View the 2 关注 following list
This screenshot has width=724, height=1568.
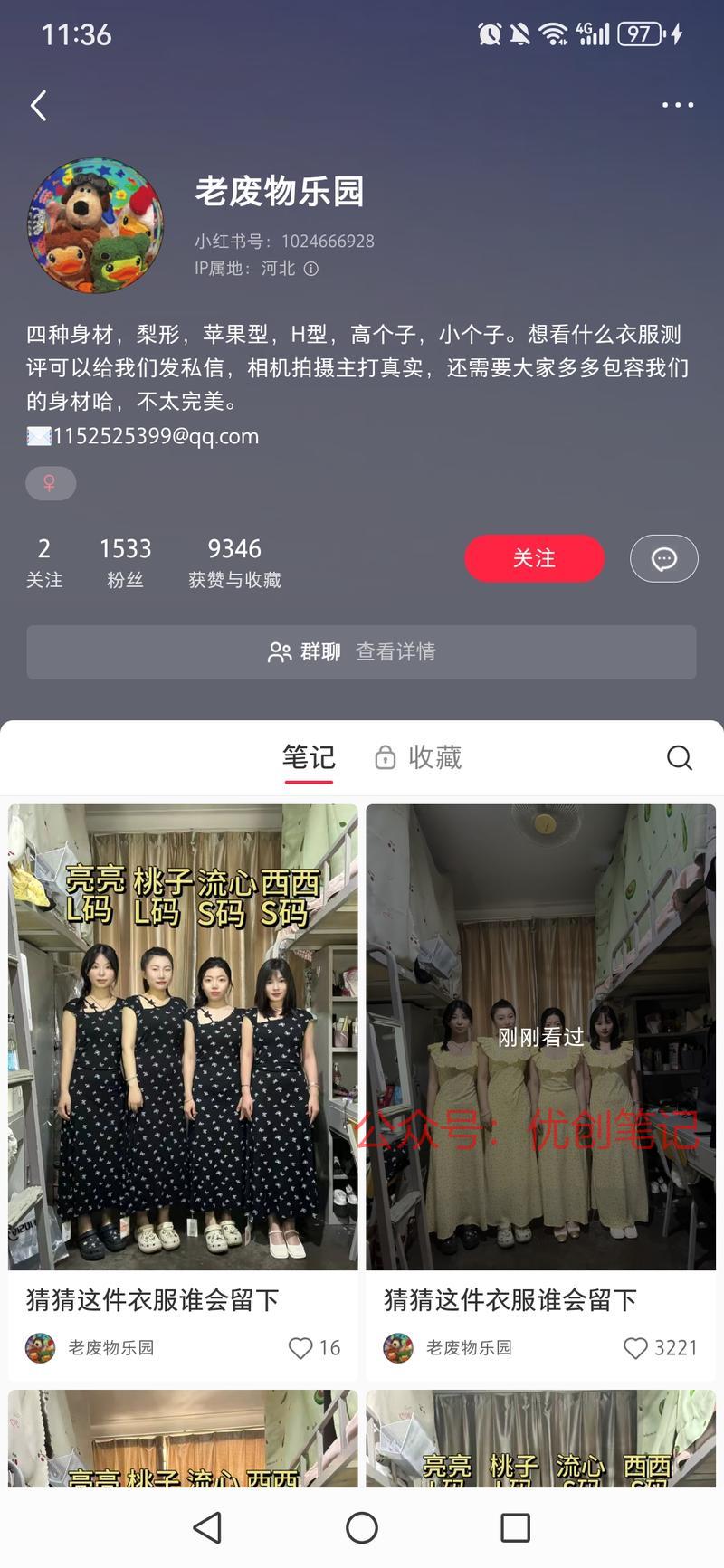click(x=44, y=562)
